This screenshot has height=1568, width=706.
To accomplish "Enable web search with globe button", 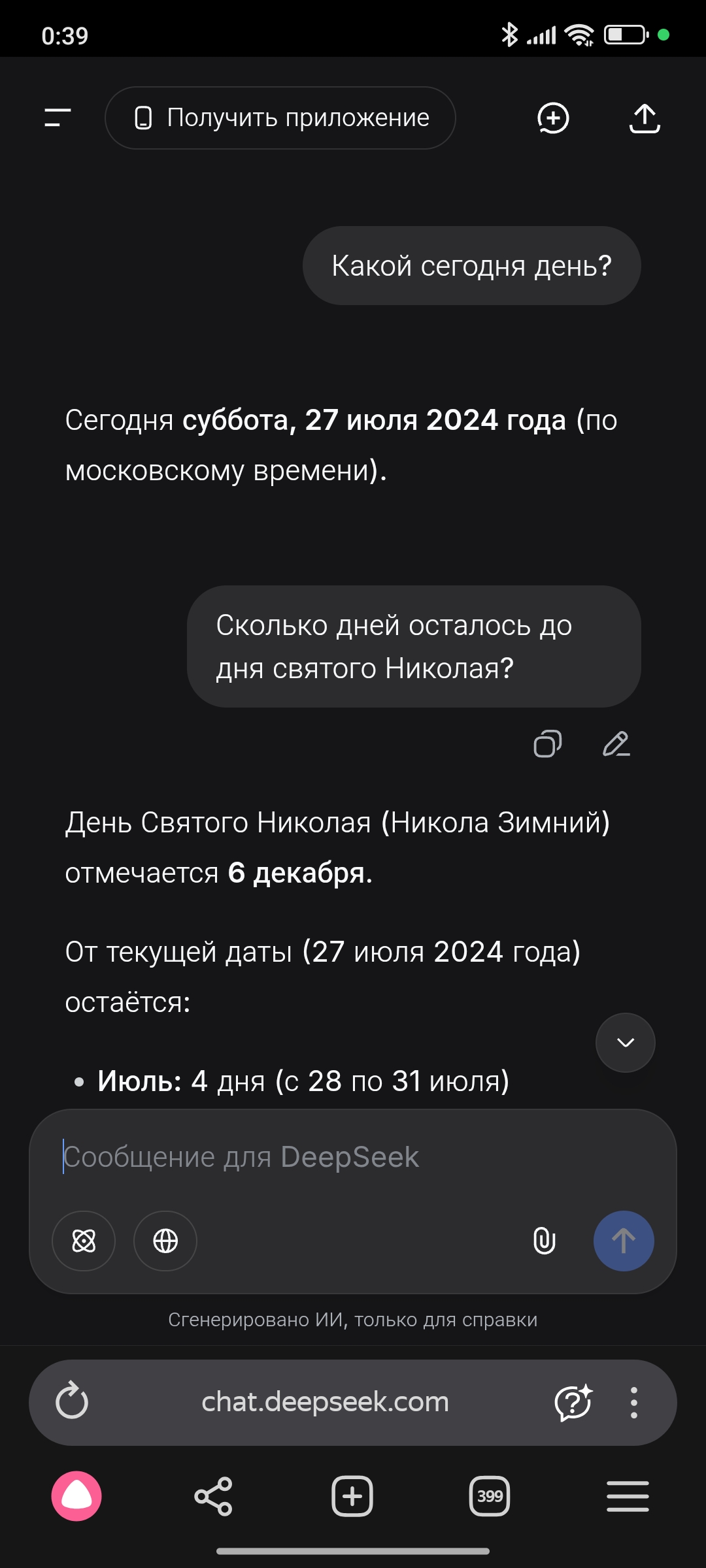I will 165,1241.
